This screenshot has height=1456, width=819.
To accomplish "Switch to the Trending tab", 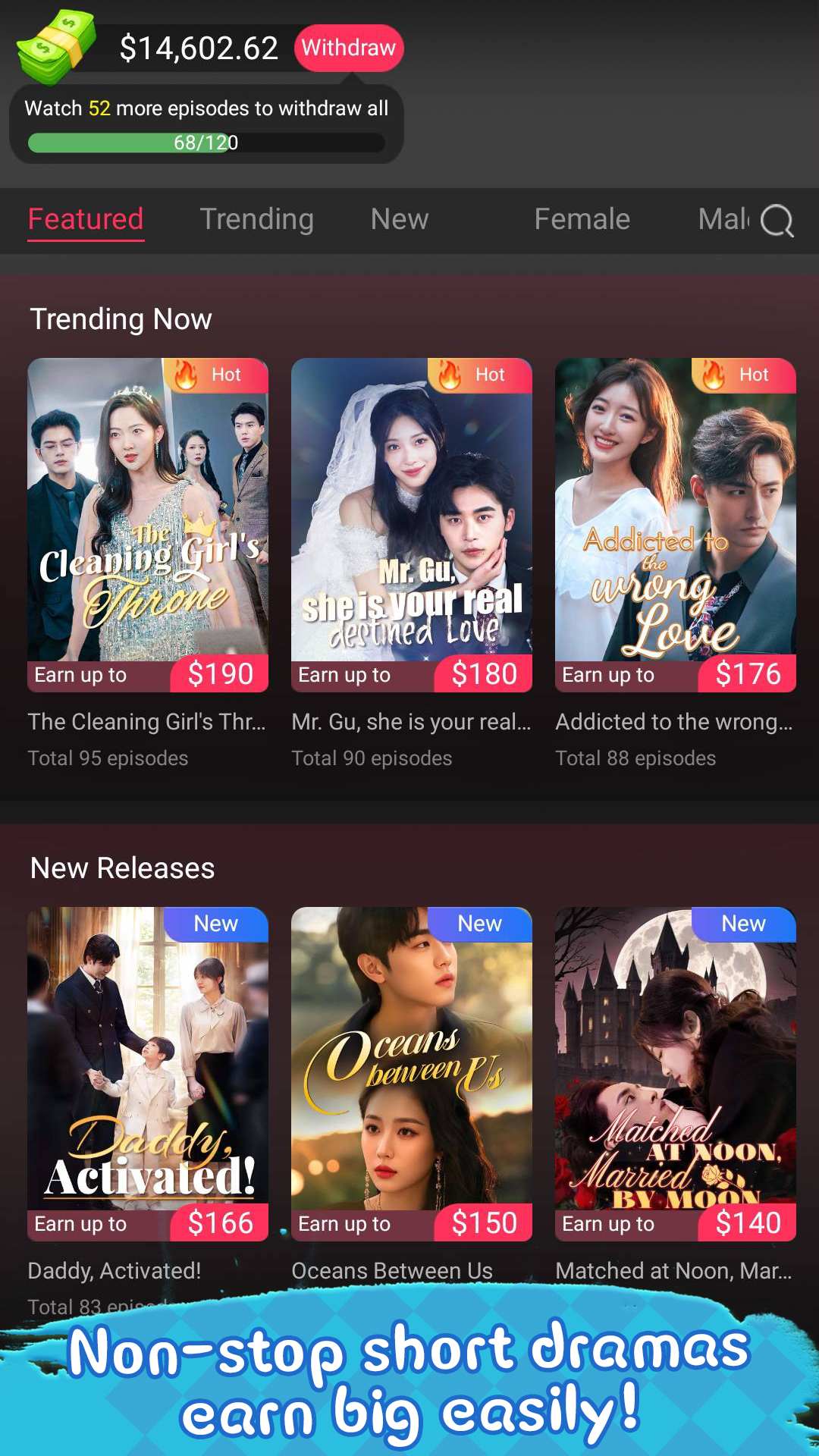I will (257, 219).
